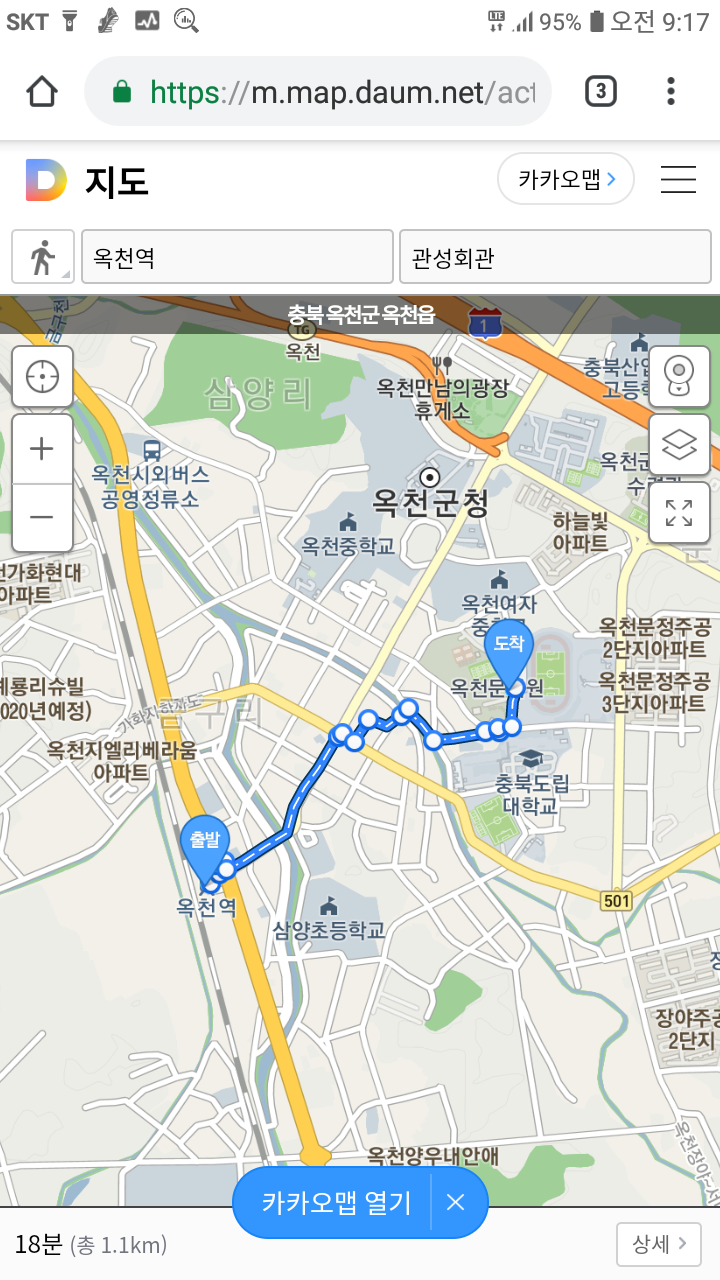This screenshot has width=720, height=1280.
Task: Dismiss the 카카오맵 열기 banner
Action: click(x=456, y=1202)
